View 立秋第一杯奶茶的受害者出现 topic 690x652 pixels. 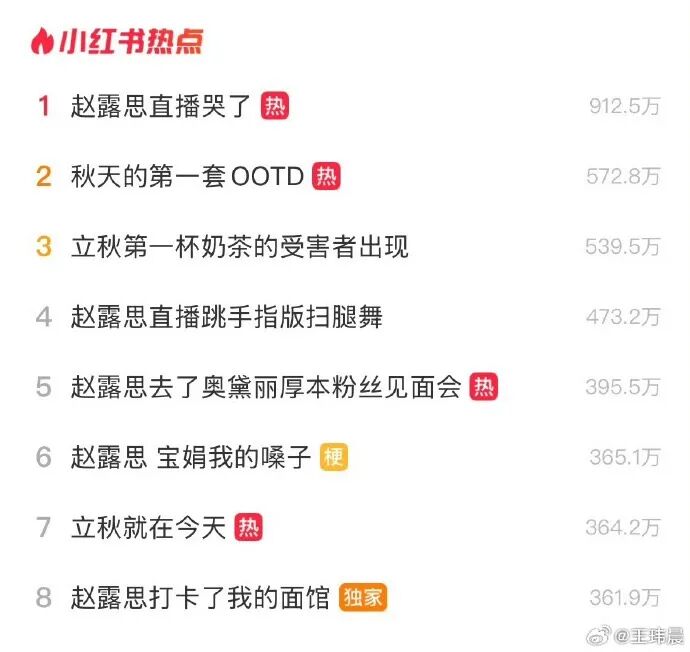click(x=240, y=246)
